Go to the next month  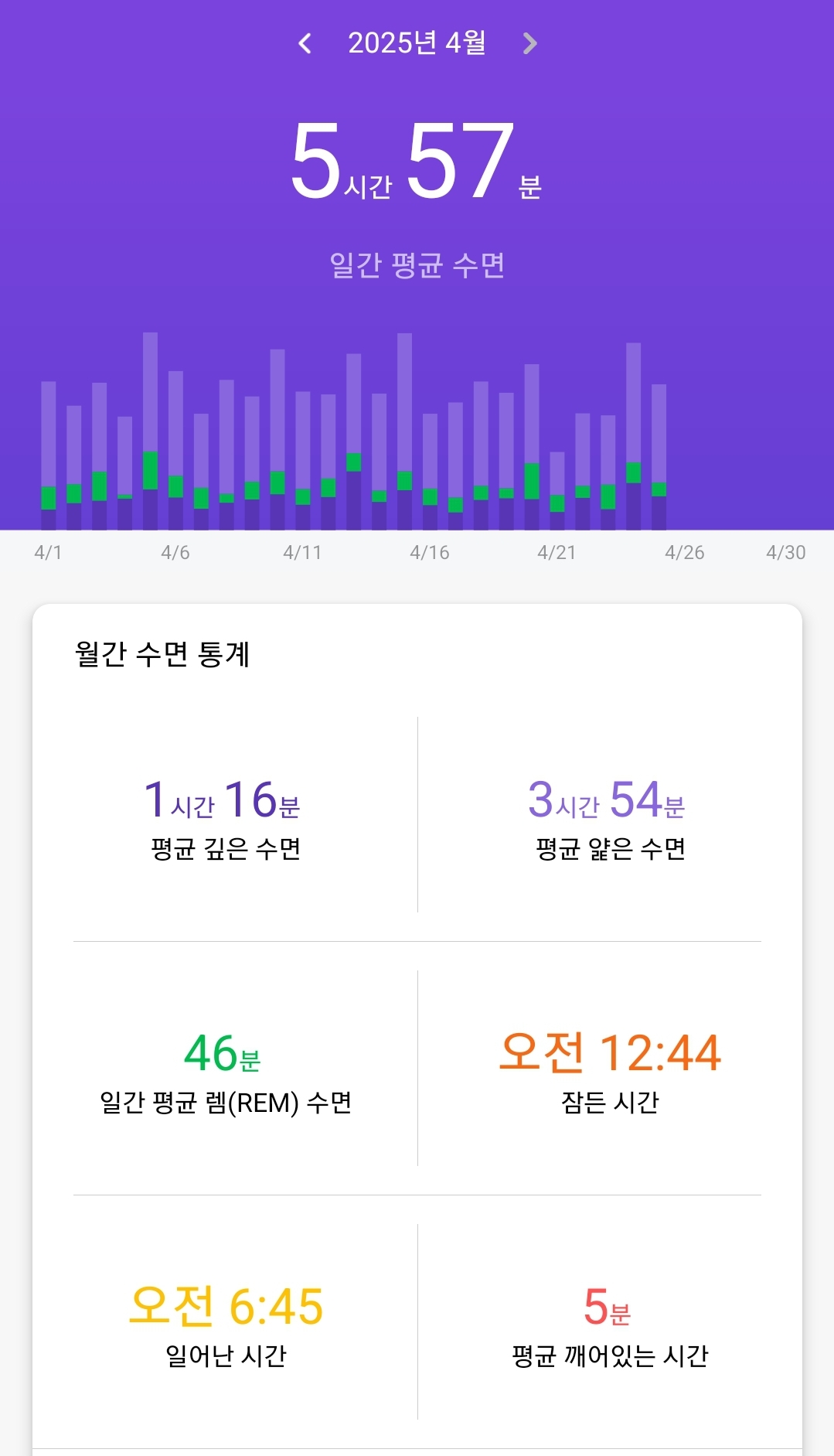529,43
